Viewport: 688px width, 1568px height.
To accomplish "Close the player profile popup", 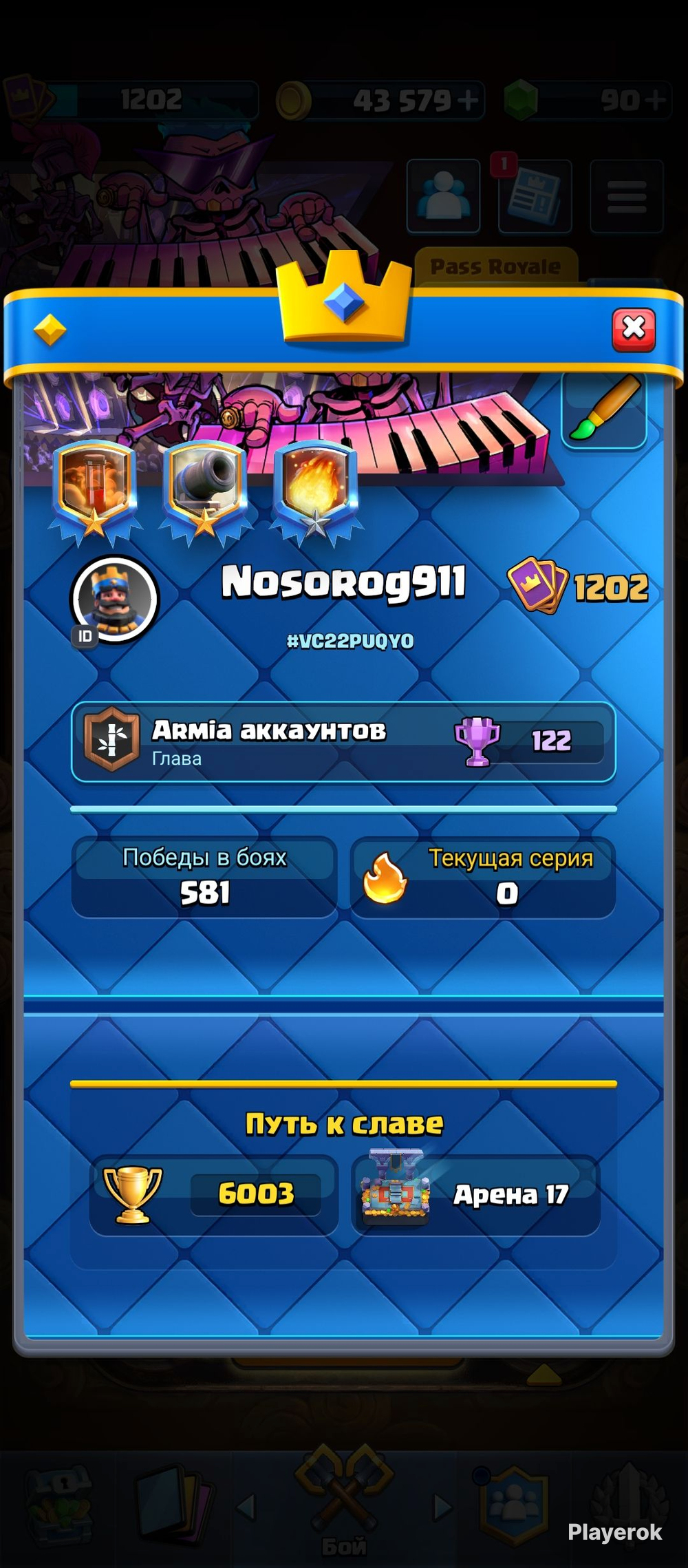I will pyautogui.click(x=634, y=330).
